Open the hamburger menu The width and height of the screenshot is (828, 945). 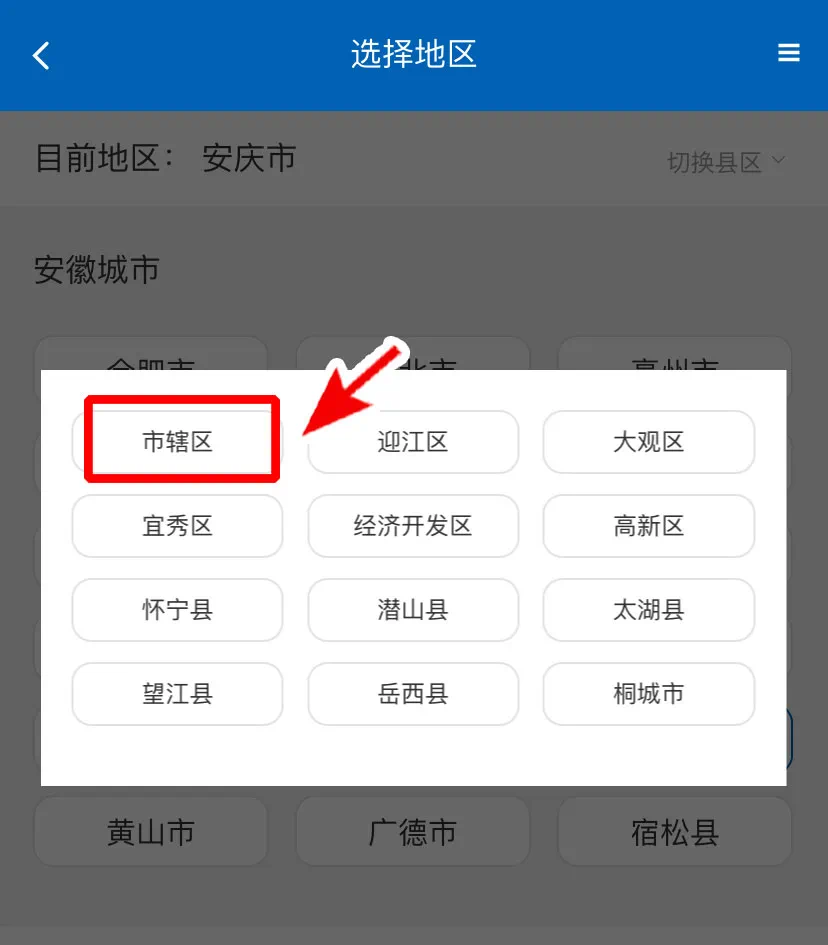coord(789,54)
